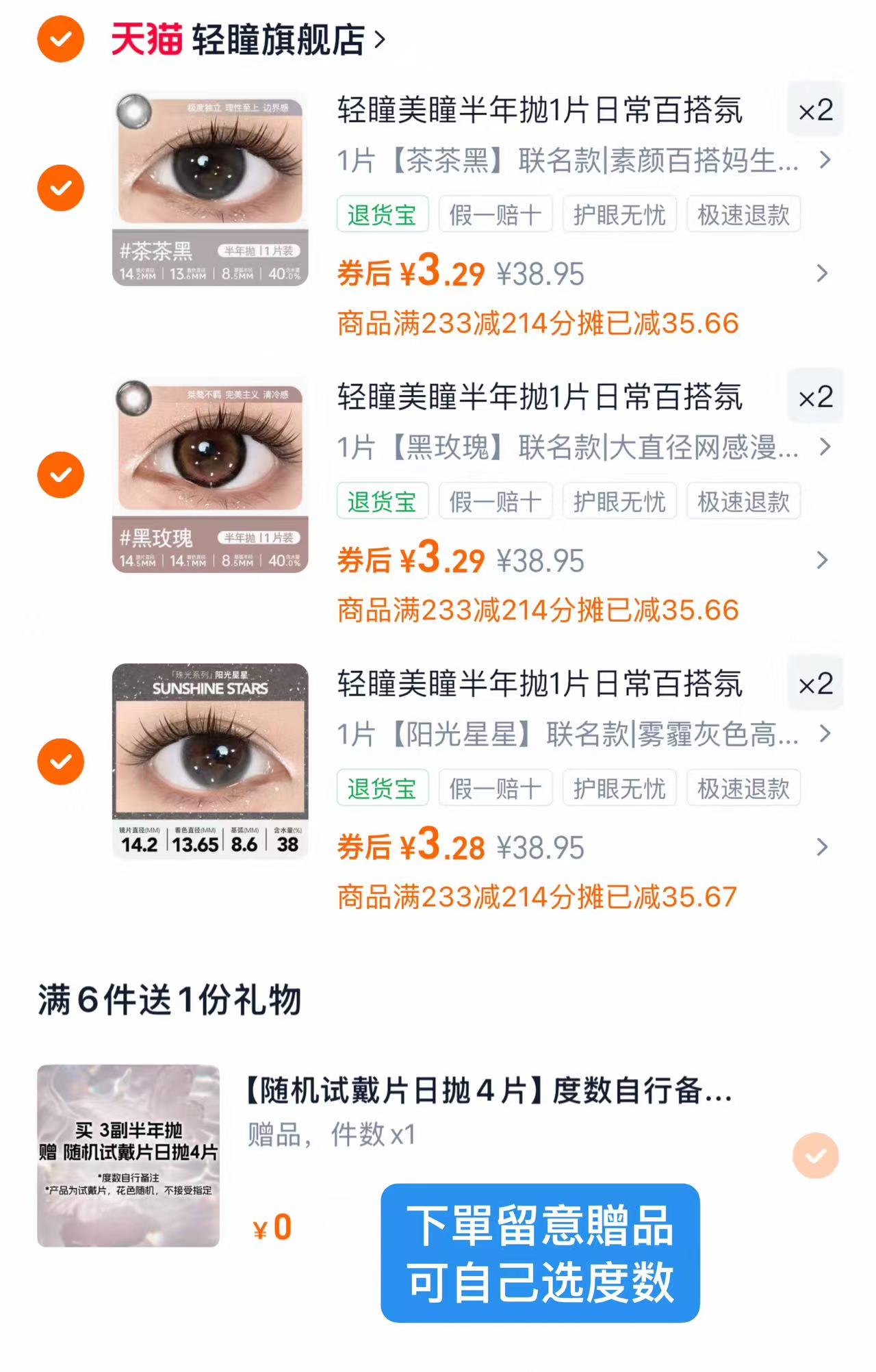Expand the 阳光星星 price detail chevron
Screen dimensions: 876x1372
tap(824, 848)
